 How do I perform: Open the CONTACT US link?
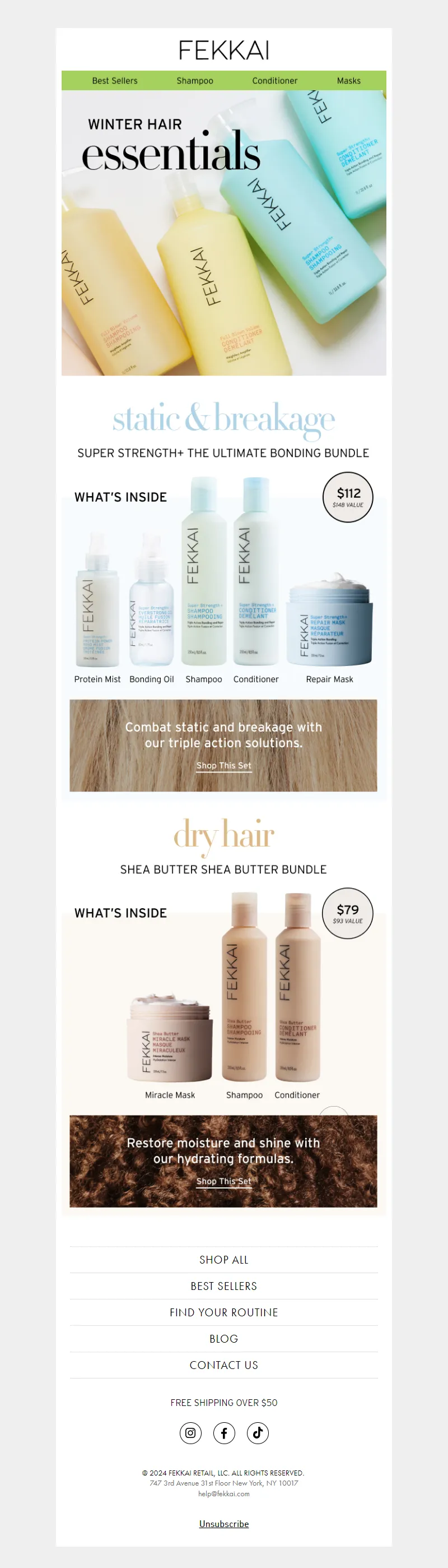223,1365
